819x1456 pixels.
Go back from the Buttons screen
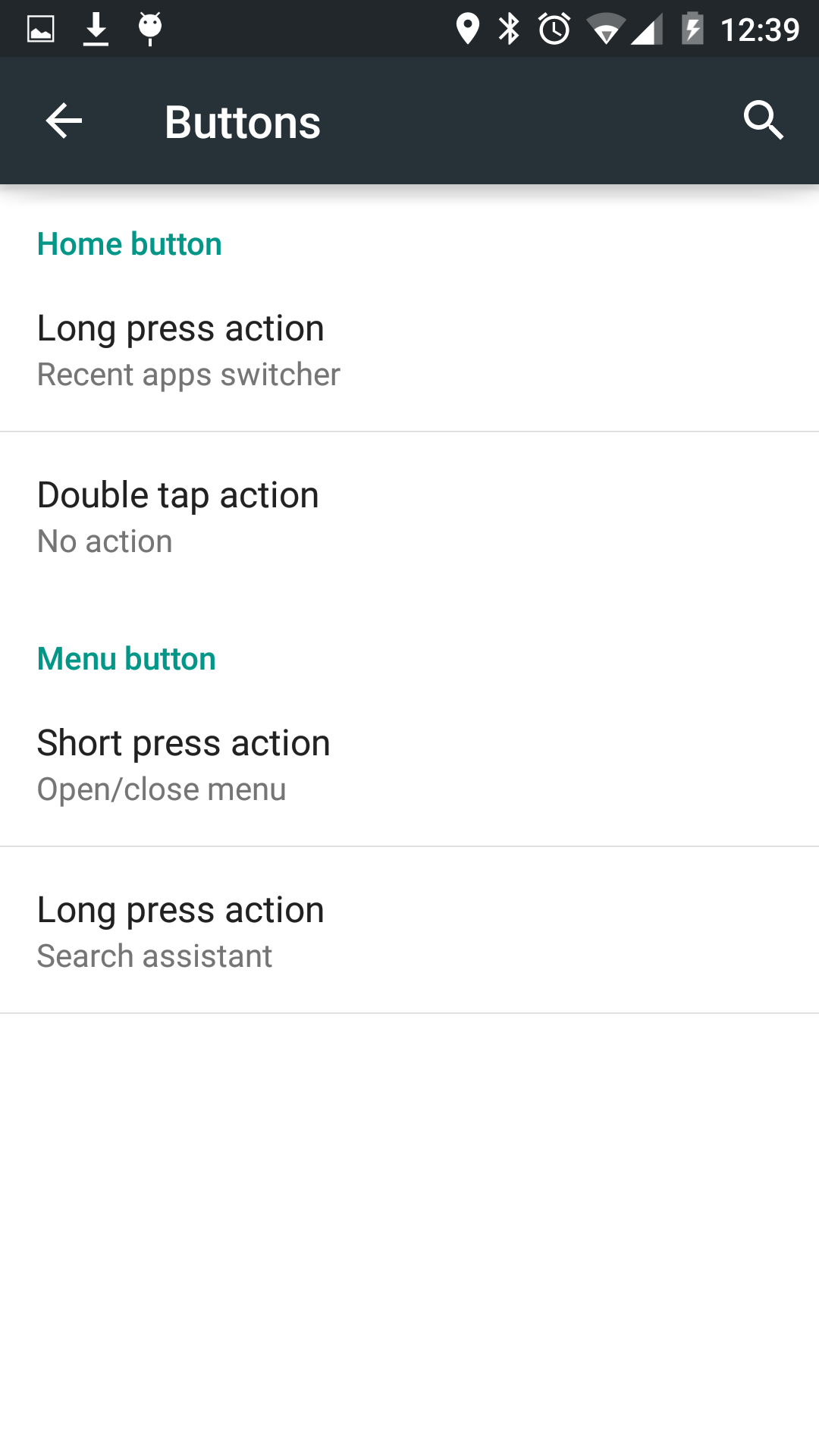[64, 121]
